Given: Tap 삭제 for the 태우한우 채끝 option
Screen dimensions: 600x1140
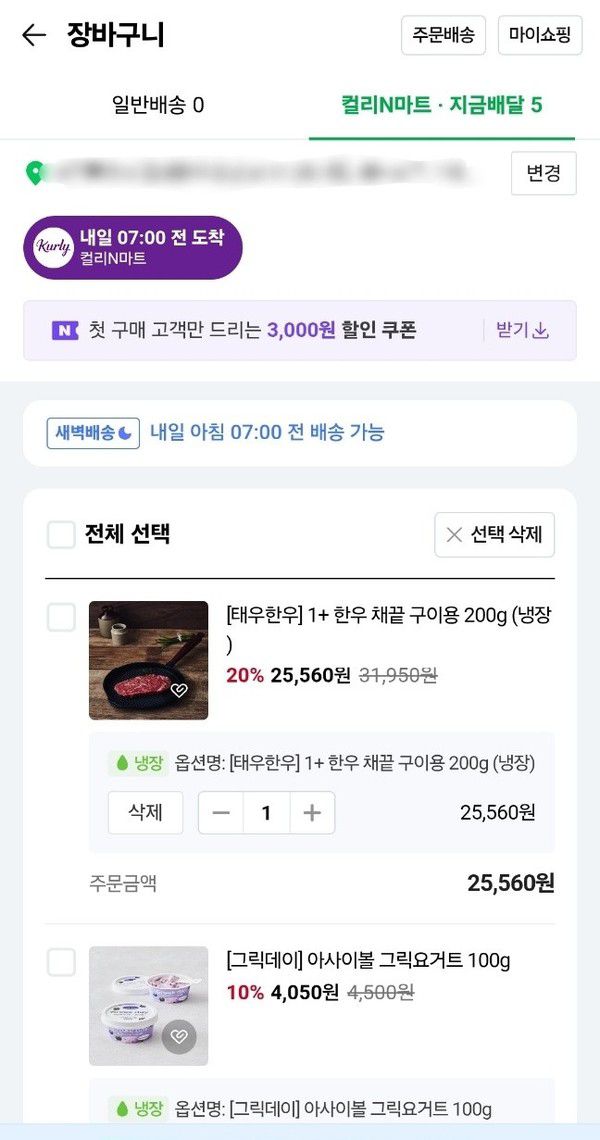Looking at the screenshot, I should [x=145, y=813].
